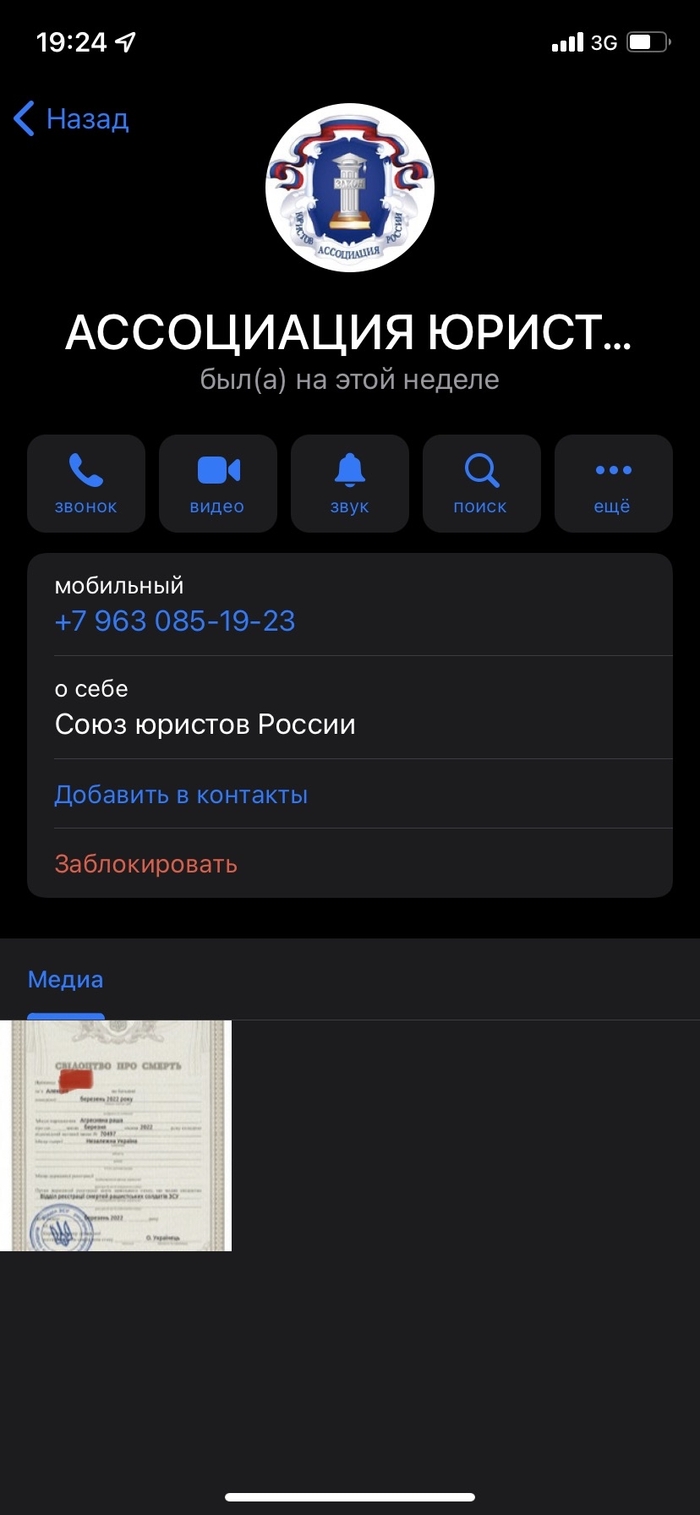Block the user with Заблокировать

click(x=146, y=863)
